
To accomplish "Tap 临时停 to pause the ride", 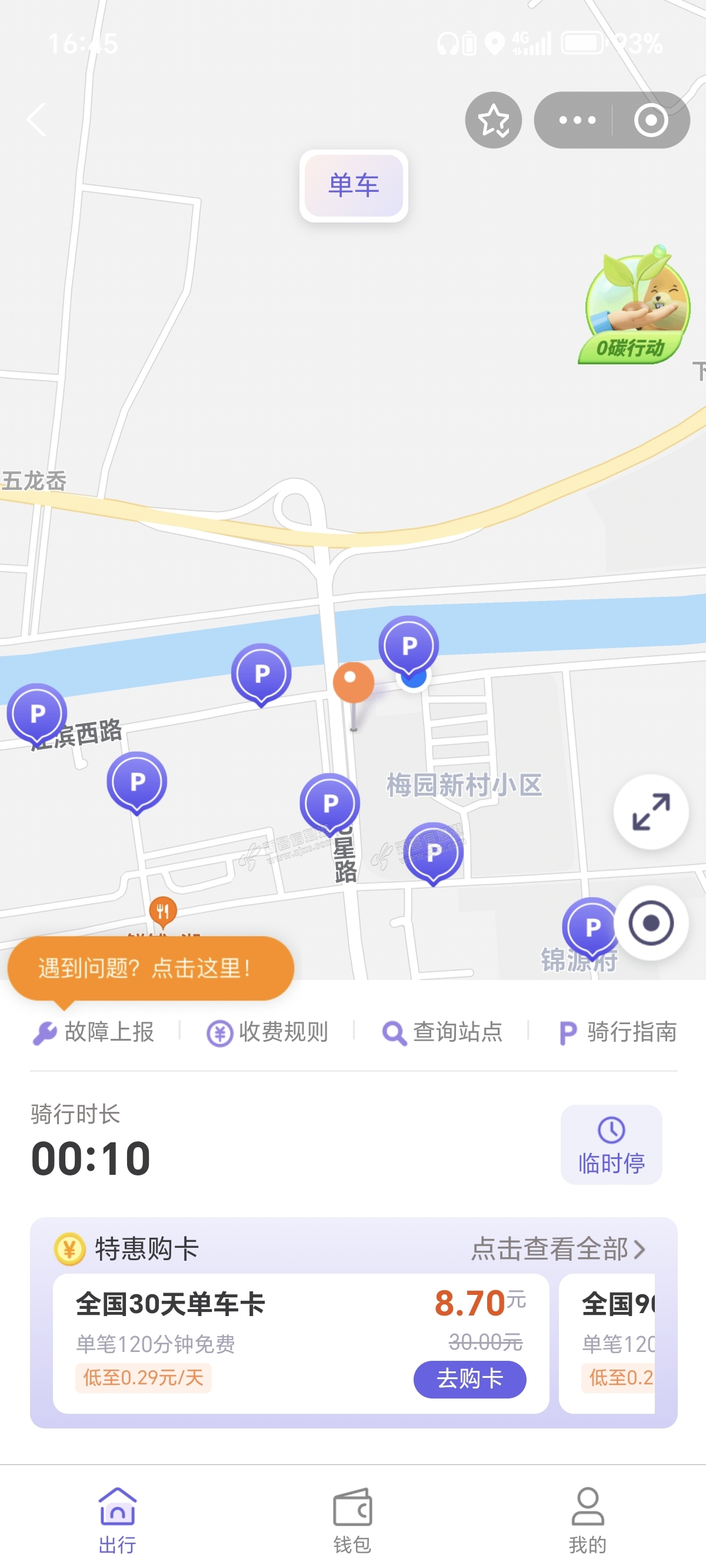I will coord(611,1145).
